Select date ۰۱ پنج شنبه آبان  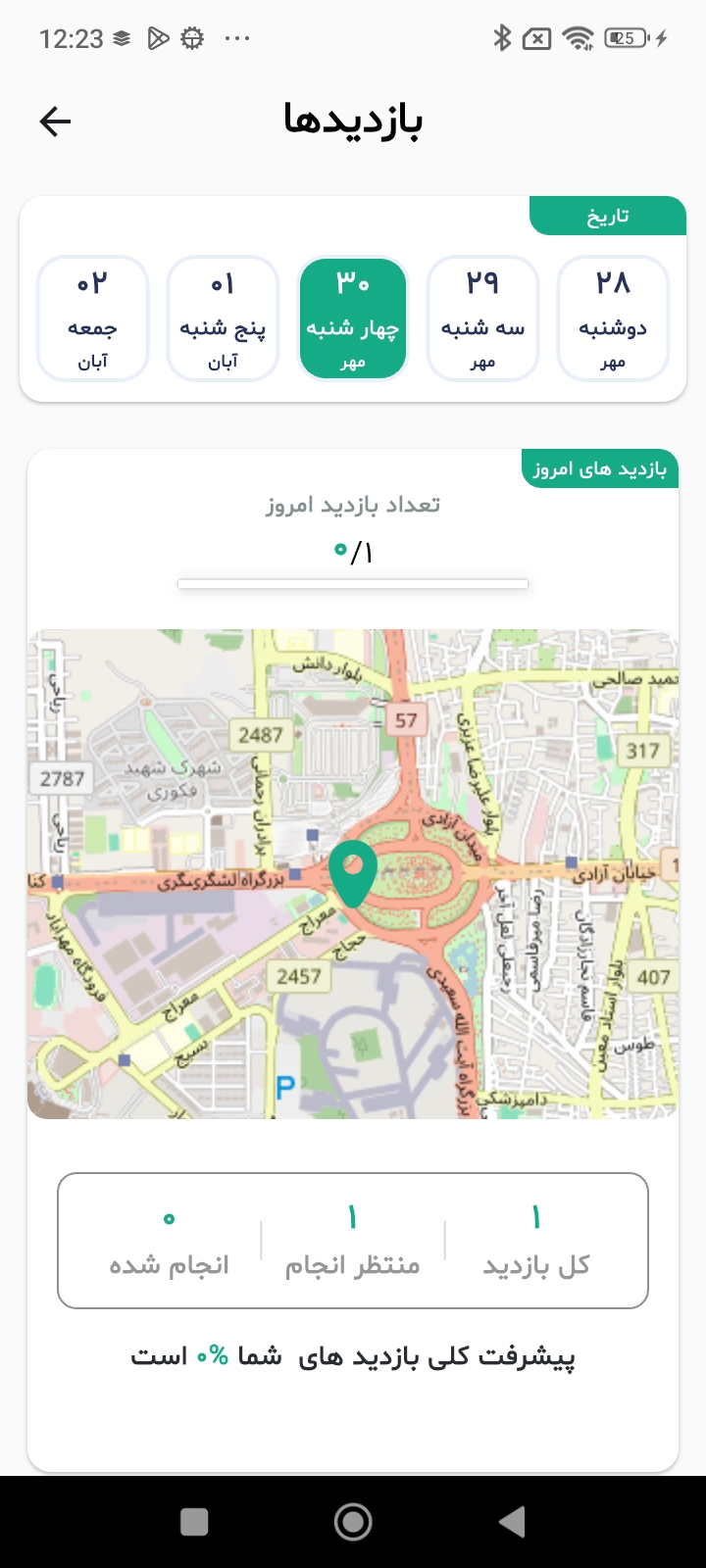point(223,318)
